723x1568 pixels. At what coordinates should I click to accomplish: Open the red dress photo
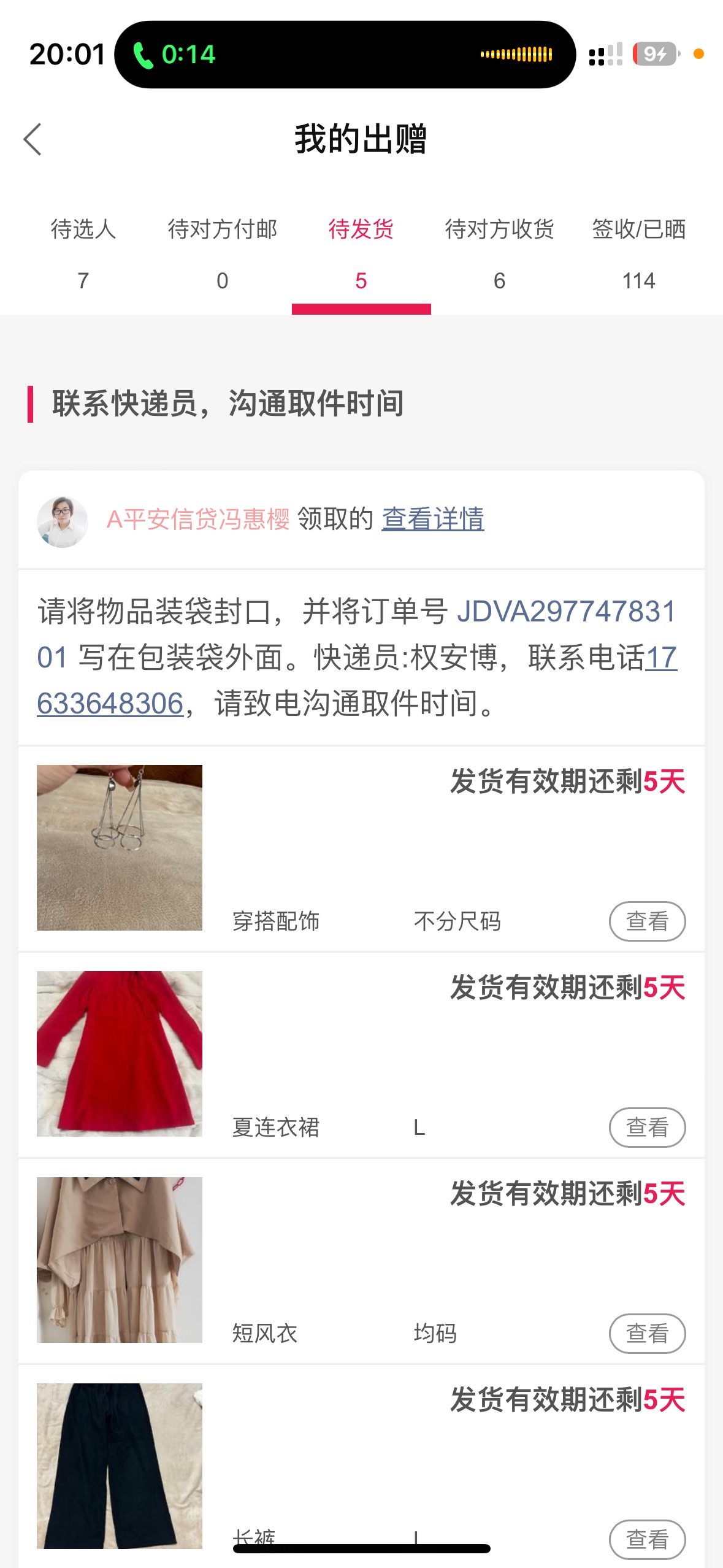click(120, 1053)
